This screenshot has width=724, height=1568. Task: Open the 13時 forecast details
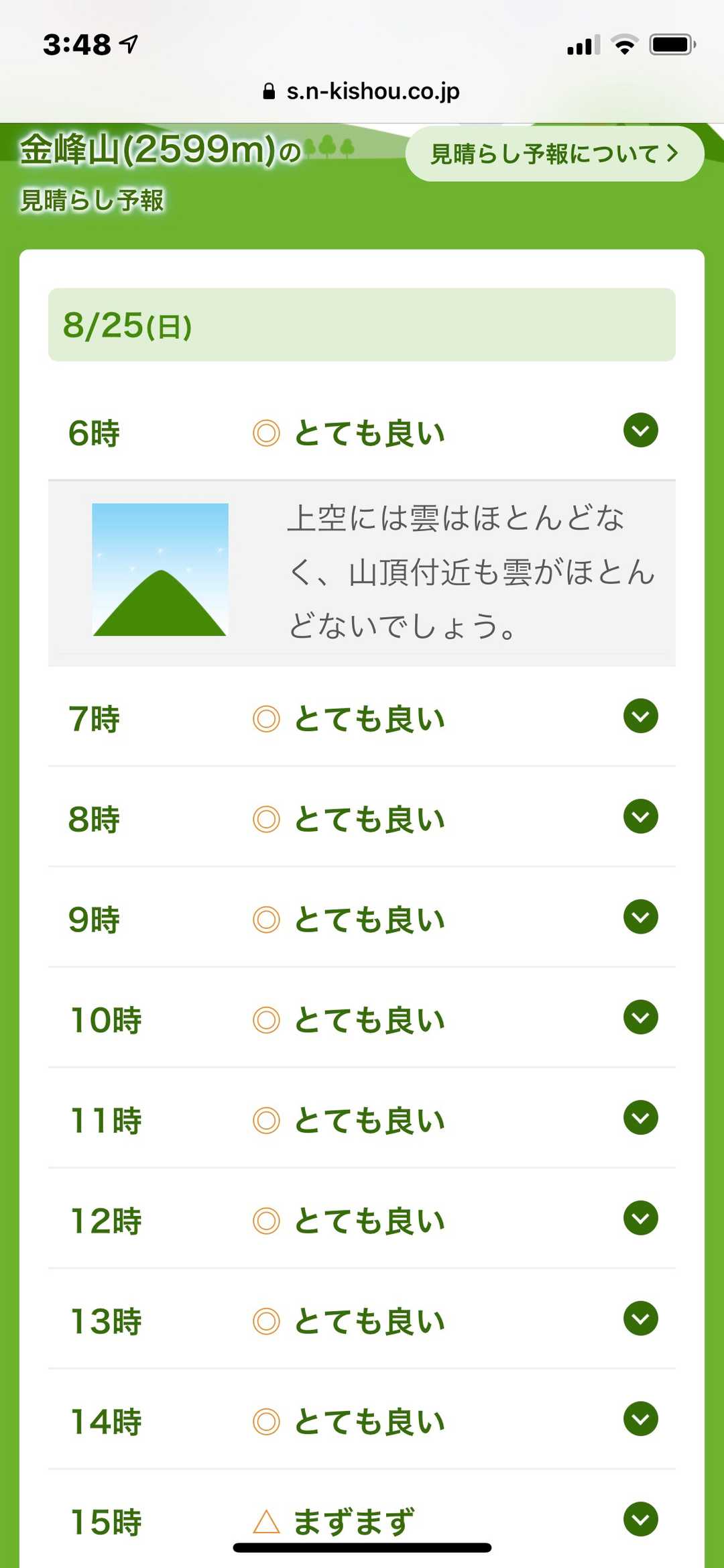tap(640, 1319)
